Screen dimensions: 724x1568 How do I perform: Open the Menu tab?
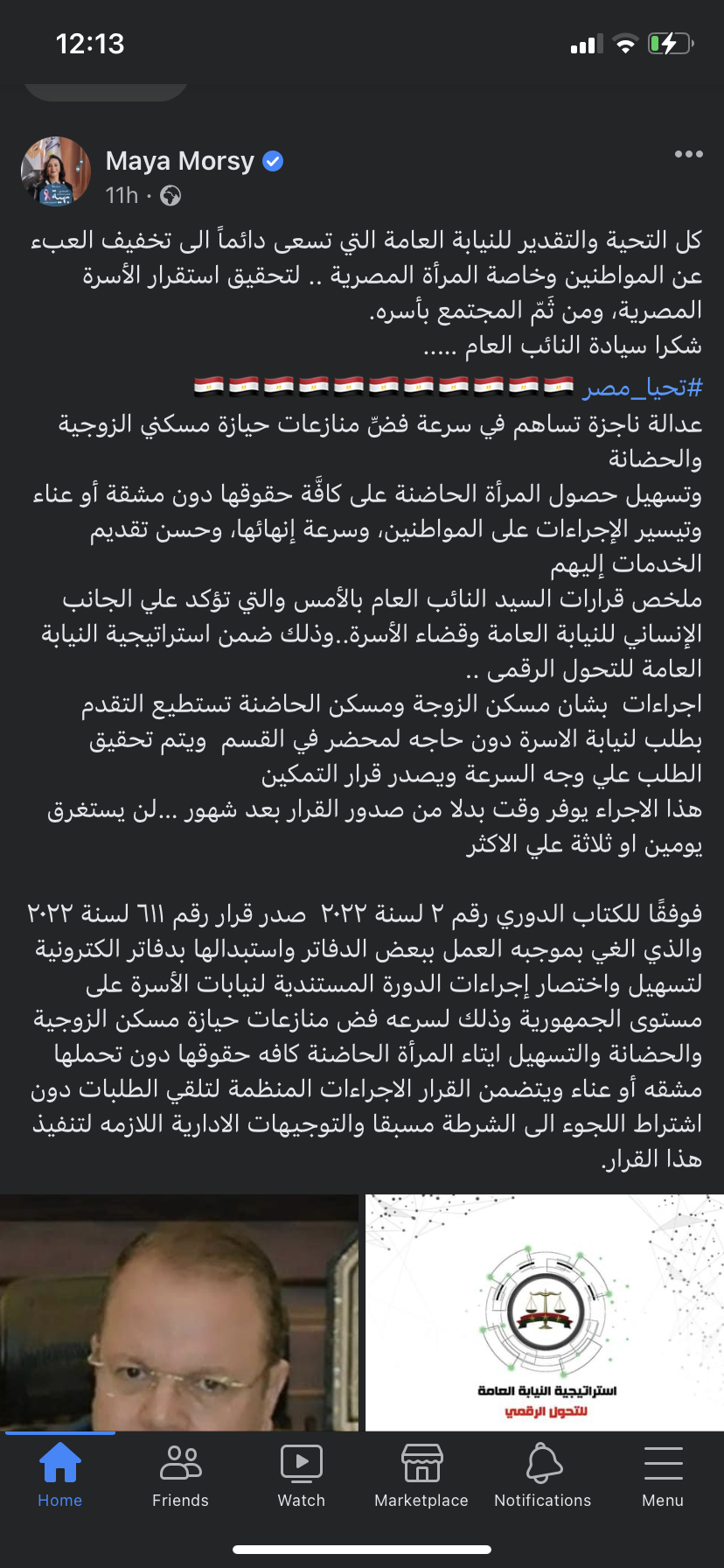point(663,1475)
